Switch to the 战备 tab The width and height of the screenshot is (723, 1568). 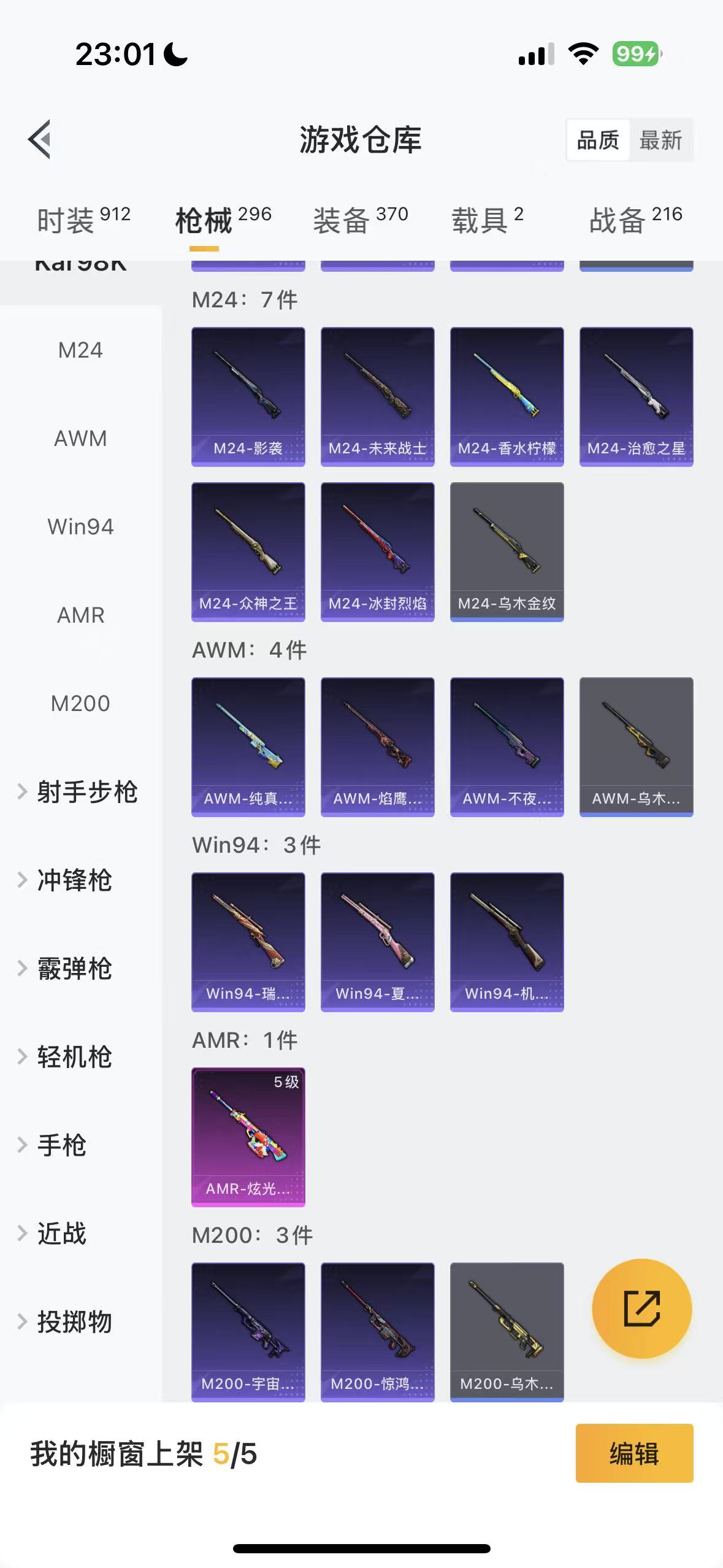pyautogui.click(x=635, y=220)
